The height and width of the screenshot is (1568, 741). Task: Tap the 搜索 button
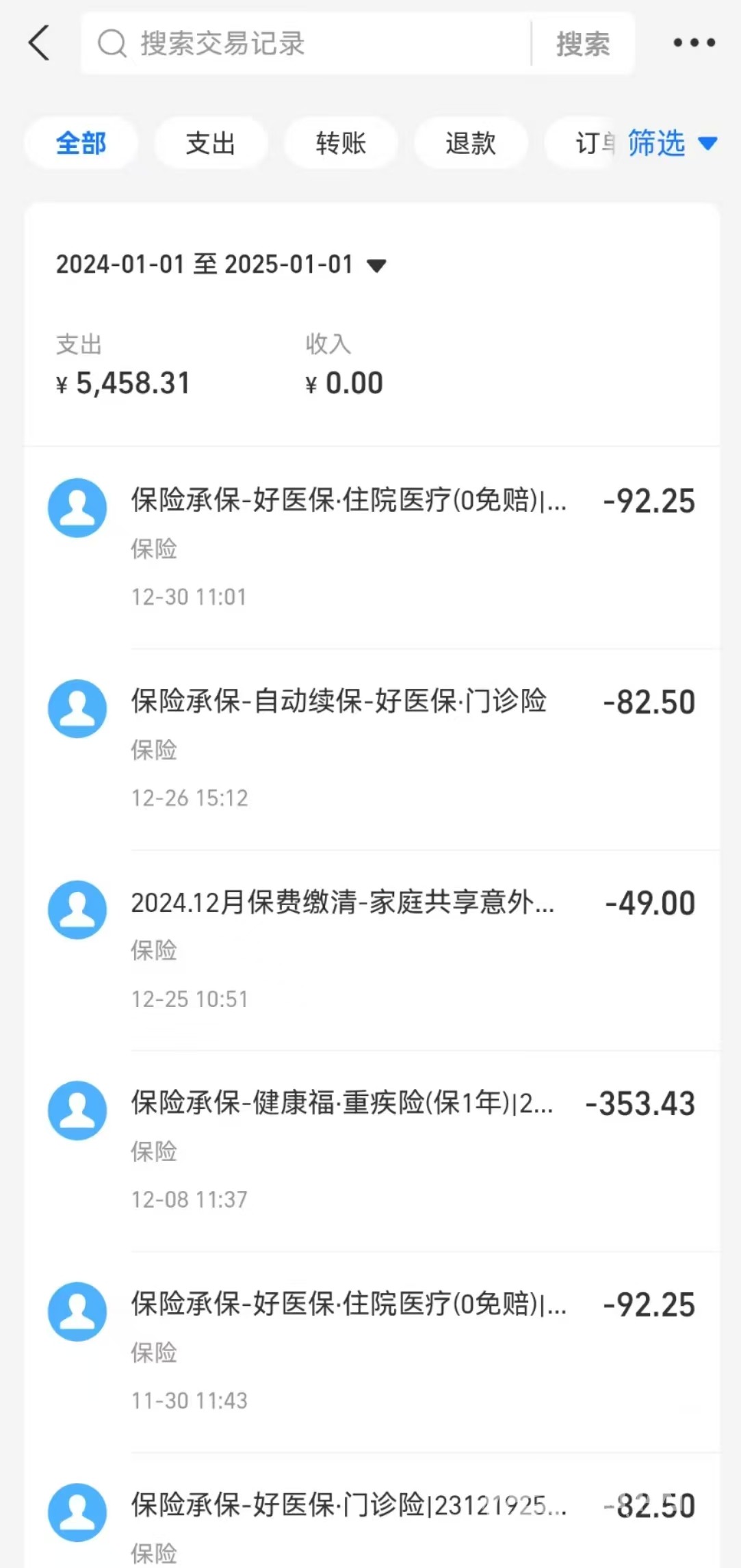tap(583, 44)
